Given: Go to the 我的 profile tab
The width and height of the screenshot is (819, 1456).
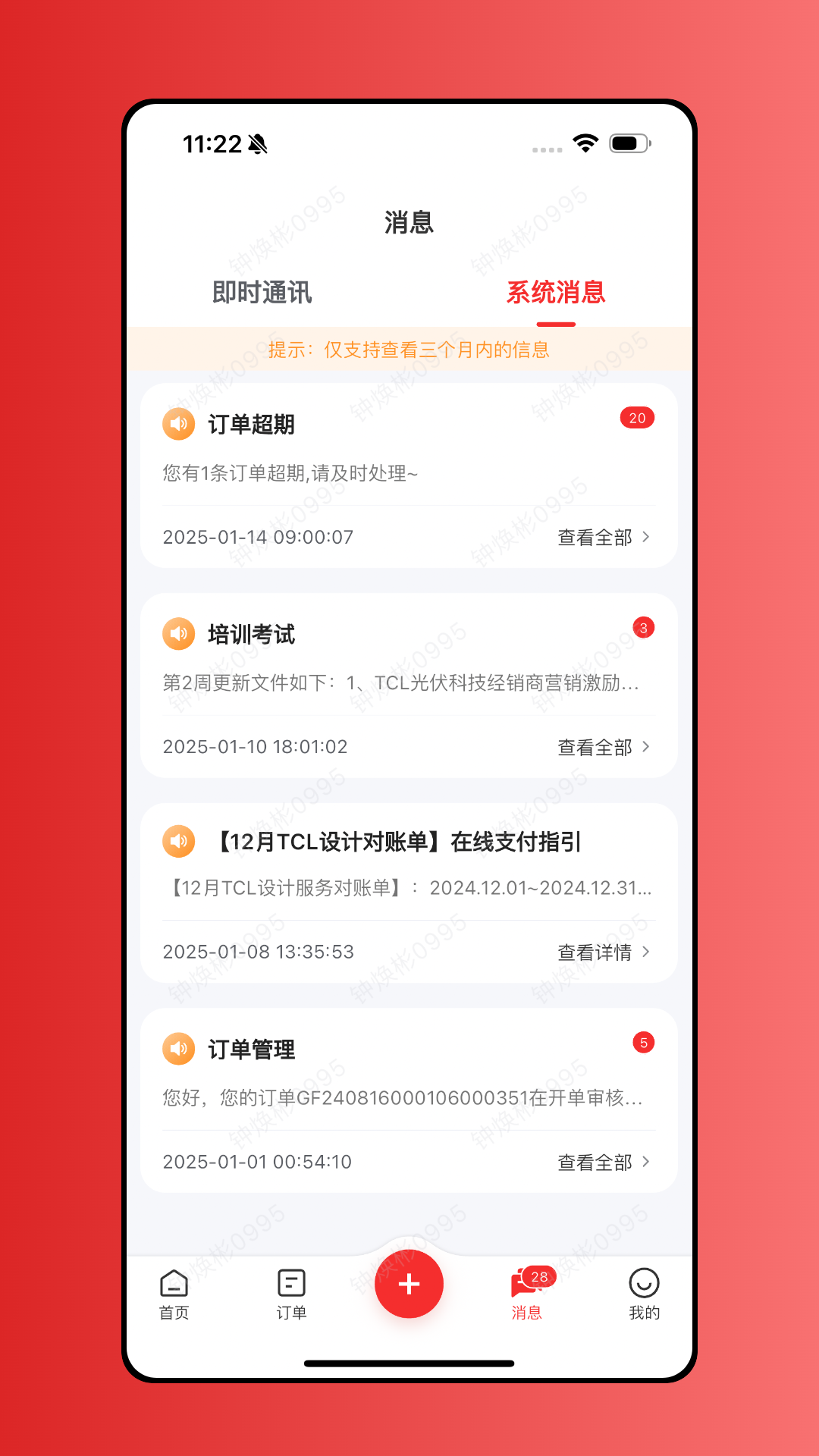Looking at the screenshot, I should (644, 1294).
